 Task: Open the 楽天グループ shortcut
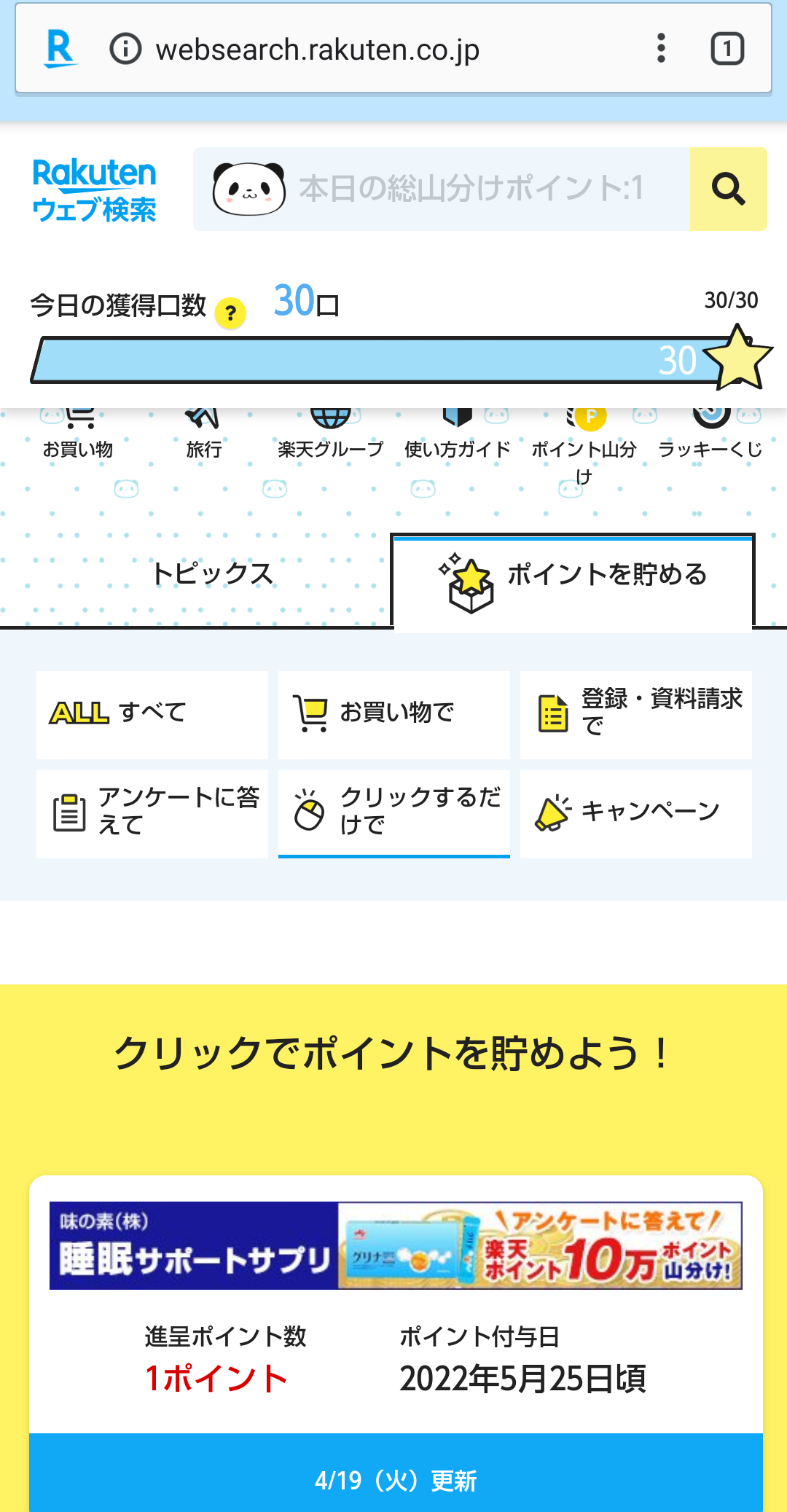[x=330, y=436]
